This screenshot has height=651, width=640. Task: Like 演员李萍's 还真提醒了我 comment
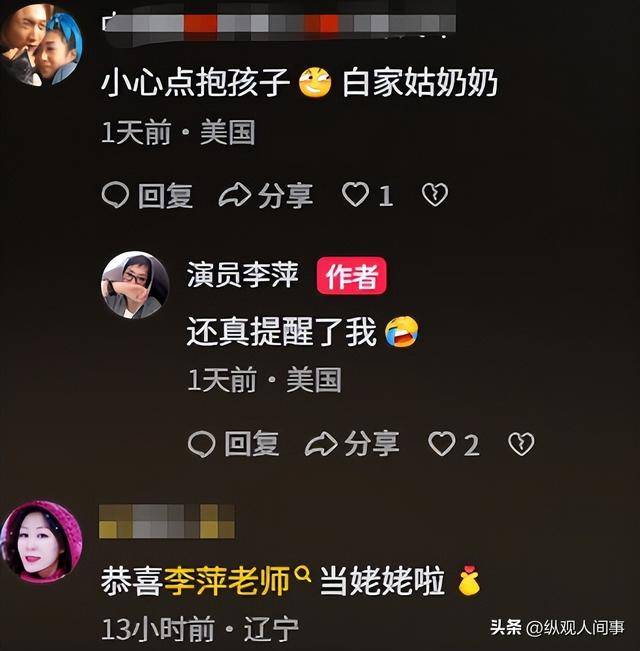pyautogui.click(x=442, y=443)
